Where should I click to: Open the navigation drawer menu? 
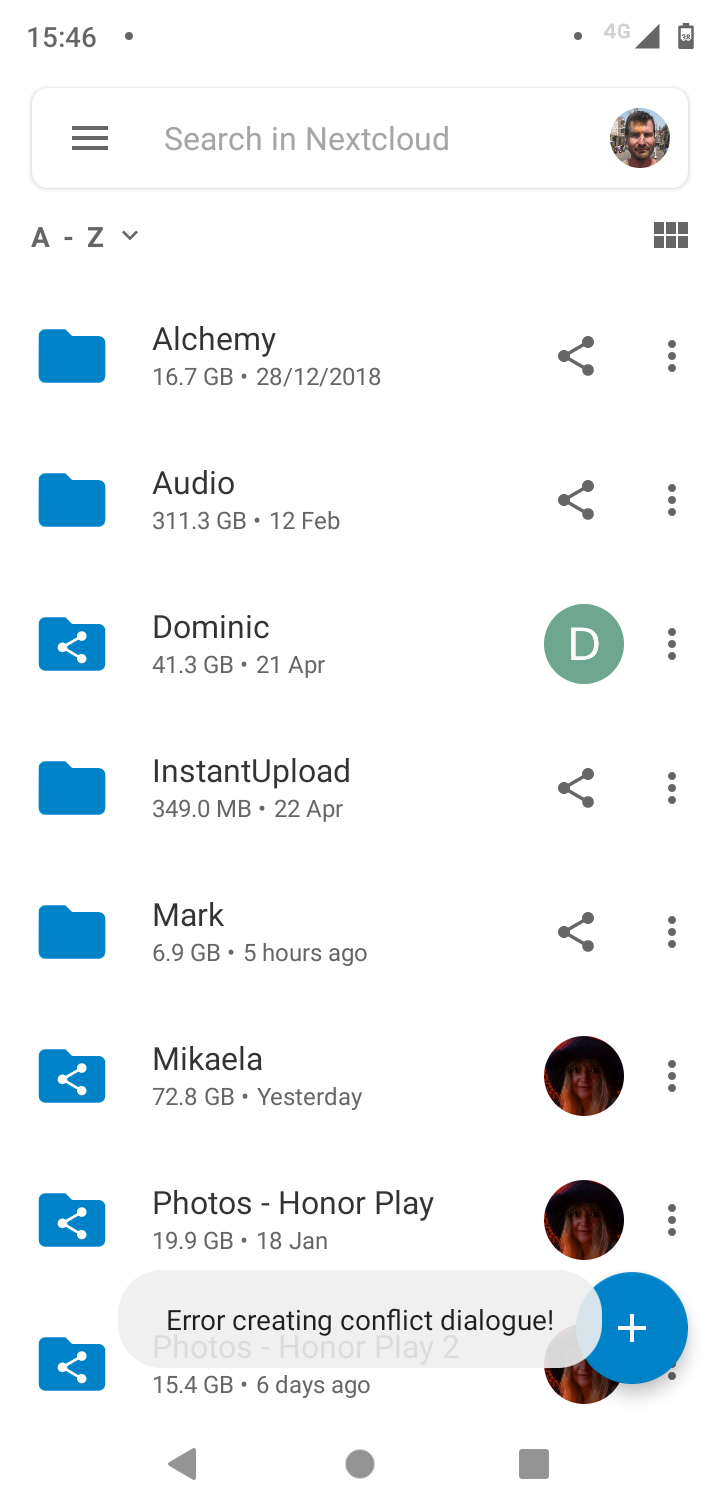tap(90, 138)
